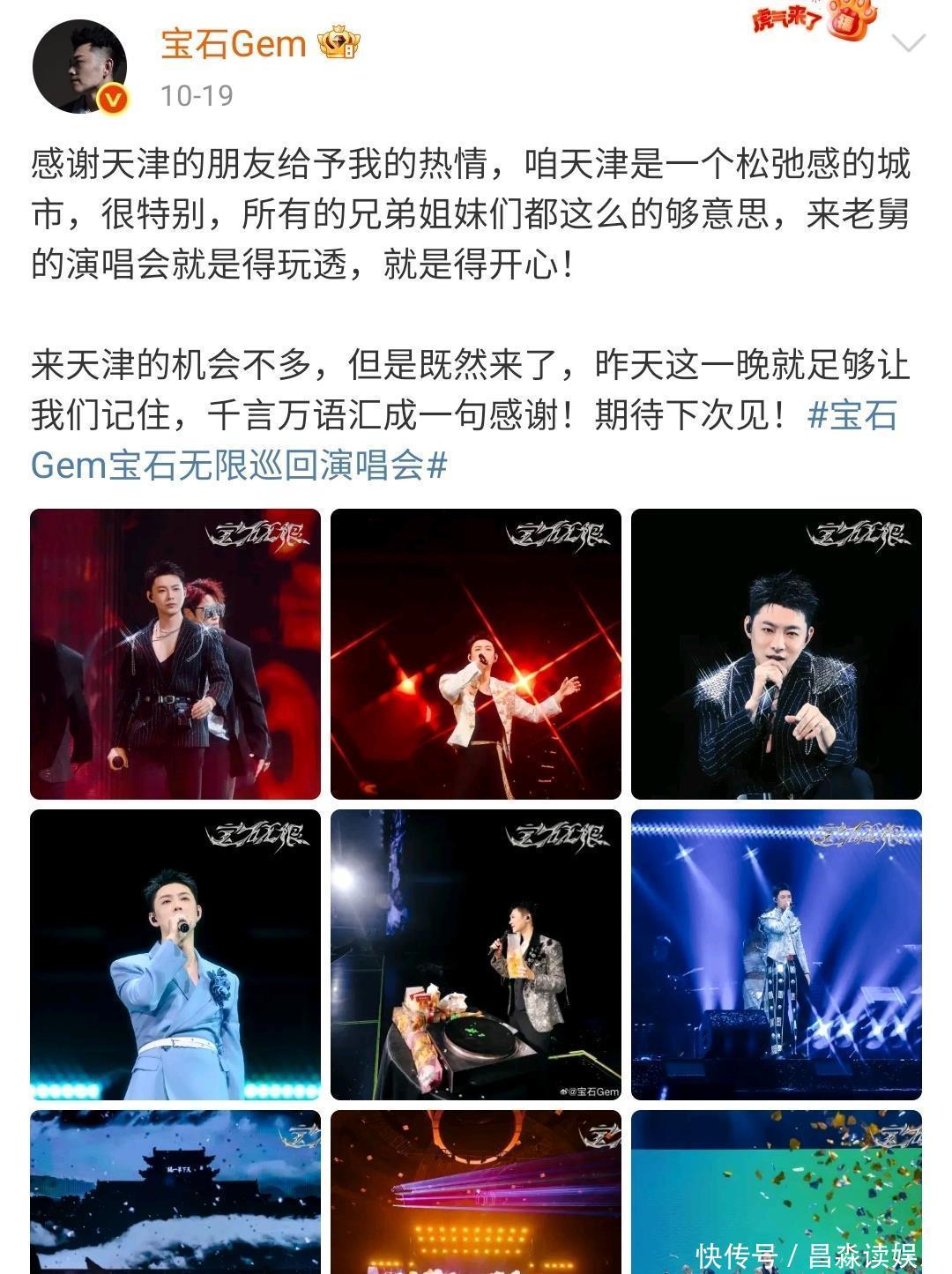Enlarge the close-up photo of singer pointing
Image resolution: width=952 pixels, height=1274 pixels.
click(777, 654)
